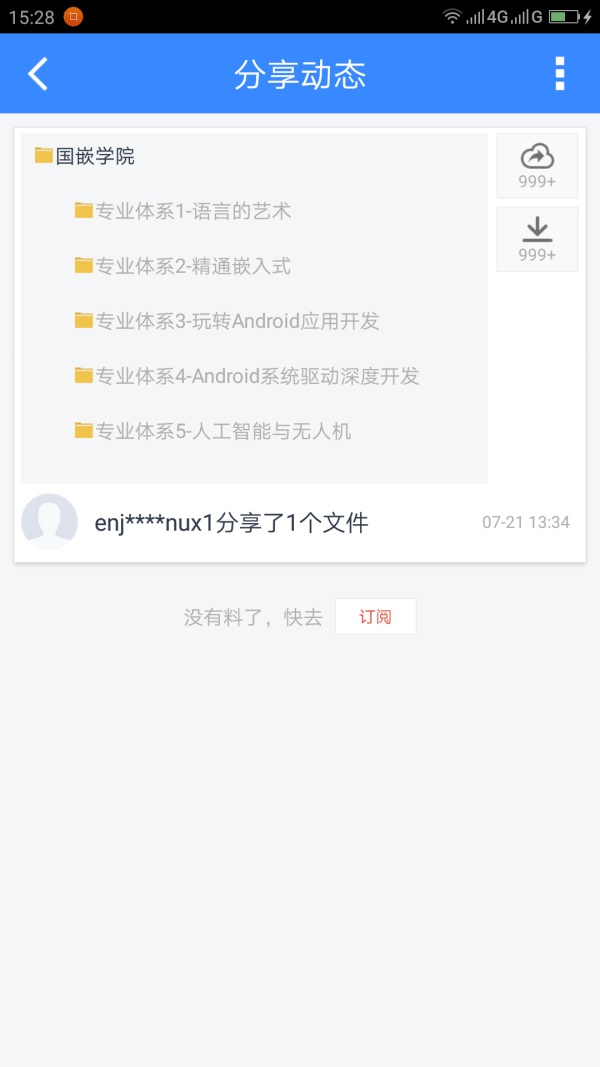
Task: Save shared files to cloud (999+)
Action: pos(537,166)
